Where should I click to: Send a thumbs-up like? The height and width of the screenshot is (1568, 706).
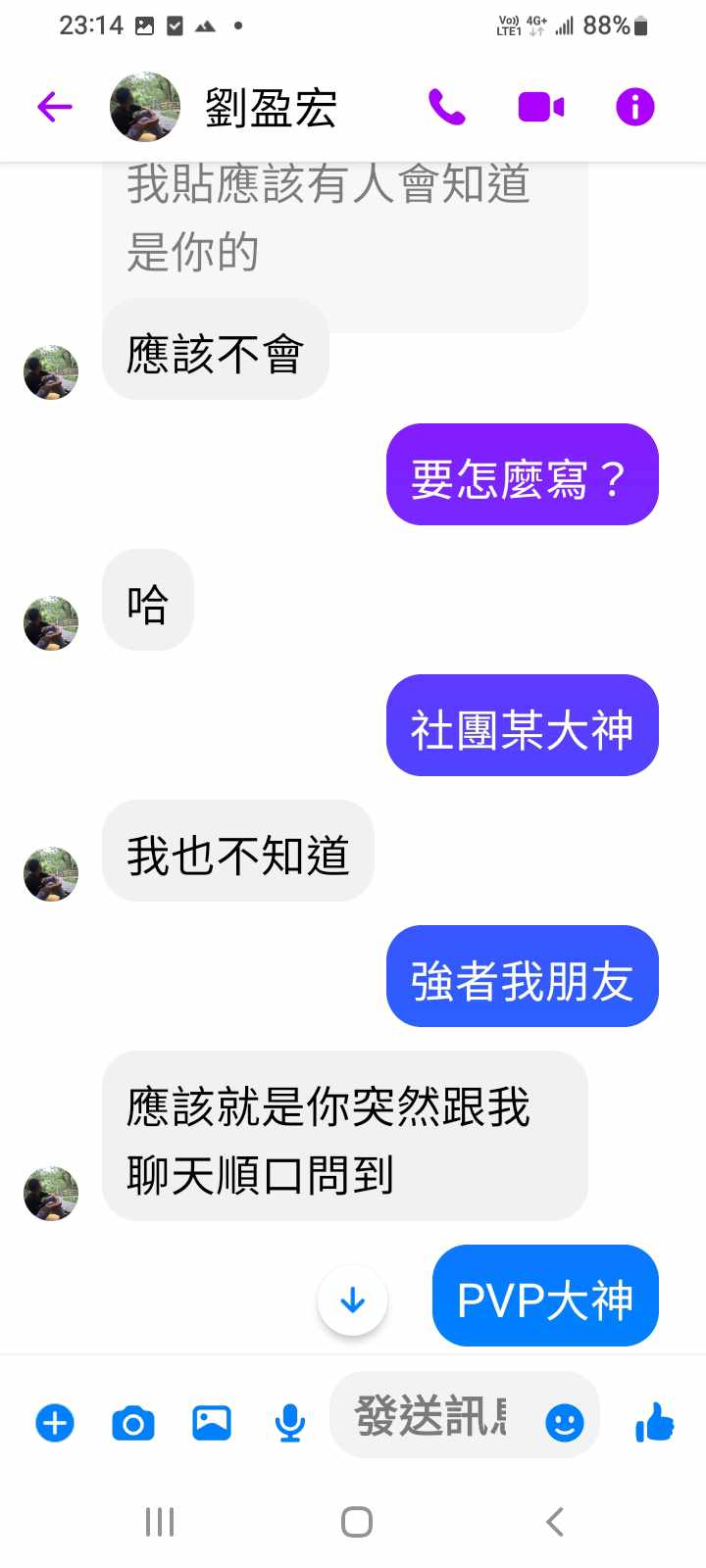[x=655, y=1422]
